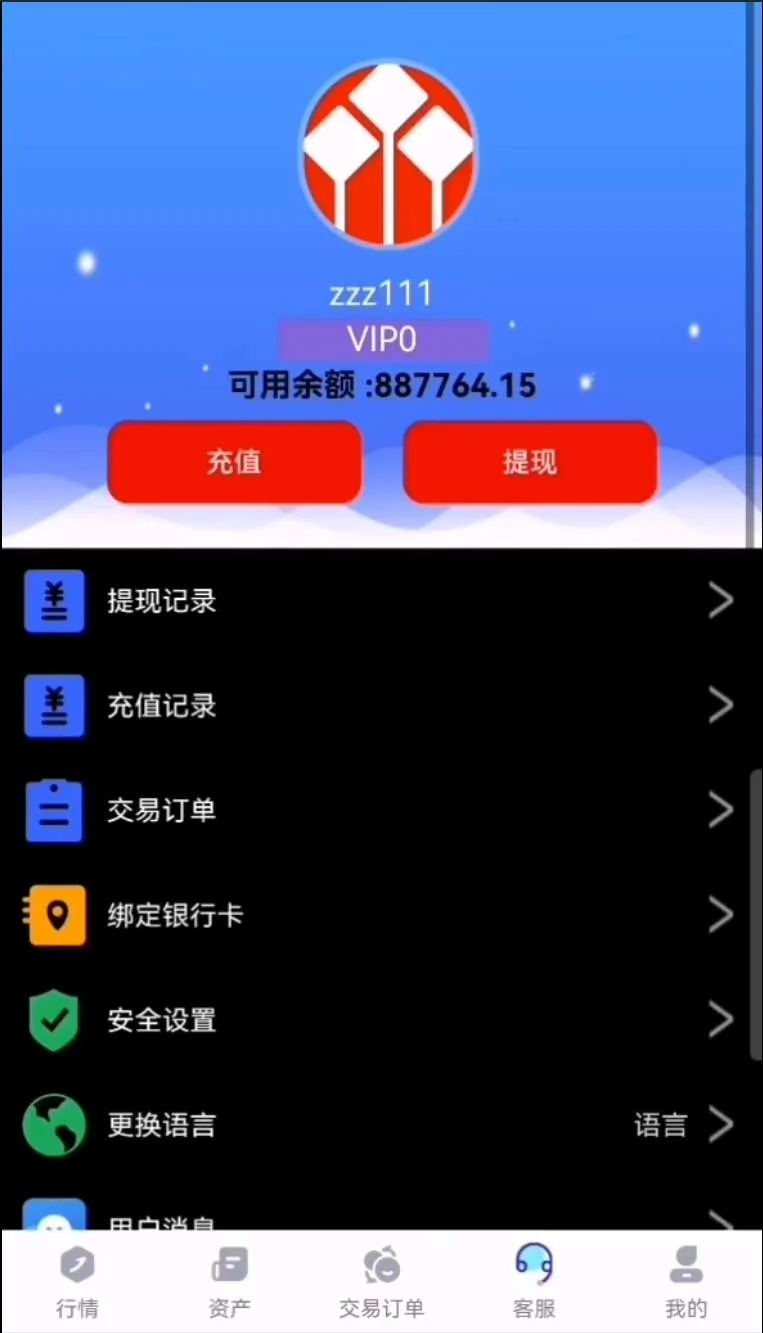Tap the profile avatar picture
This screenshot has height=1333, width=763.
click(x=388, y=152)
